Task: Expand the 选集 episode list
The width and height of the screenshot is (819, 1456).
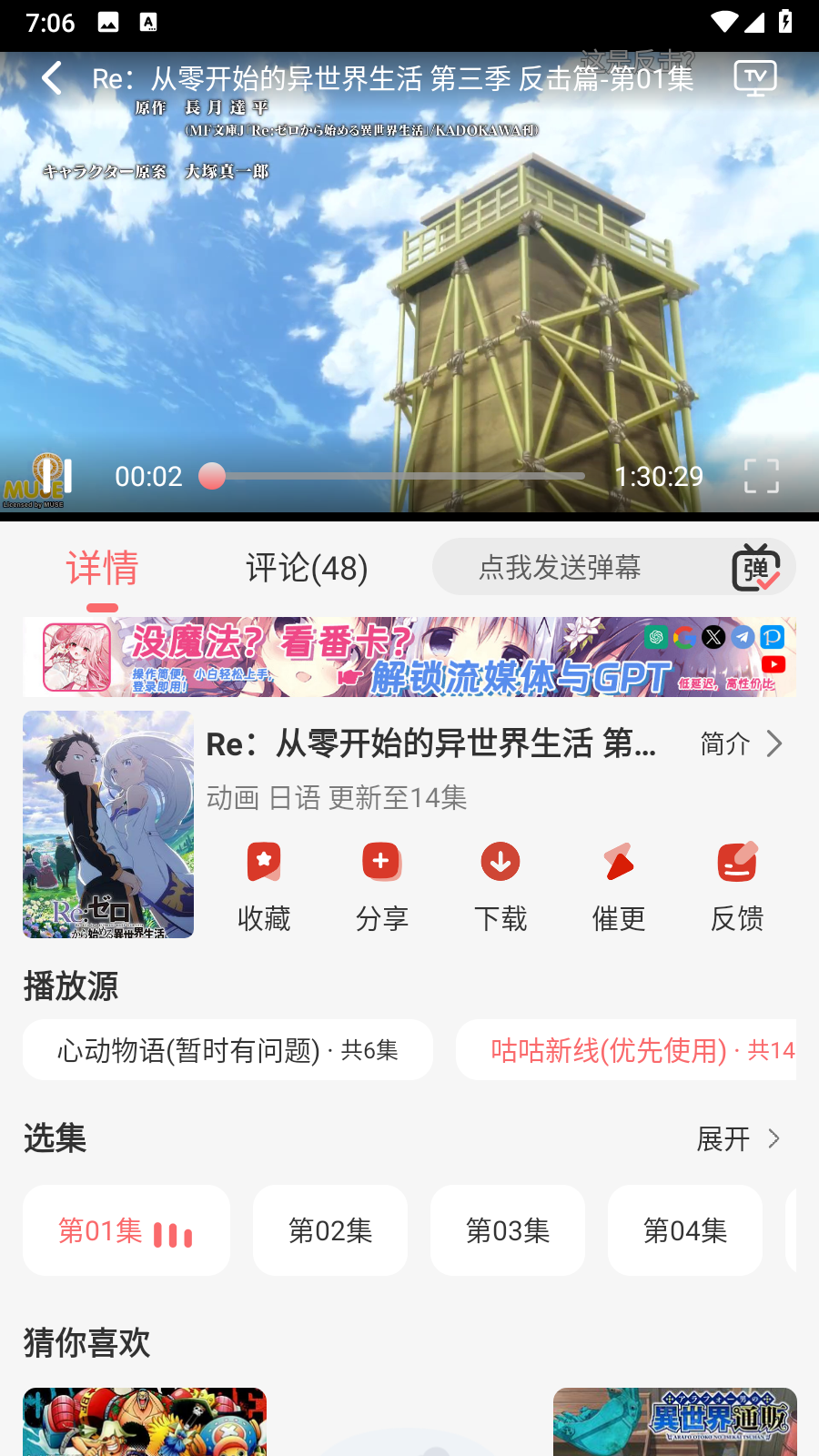Action: click(739, 1138)
